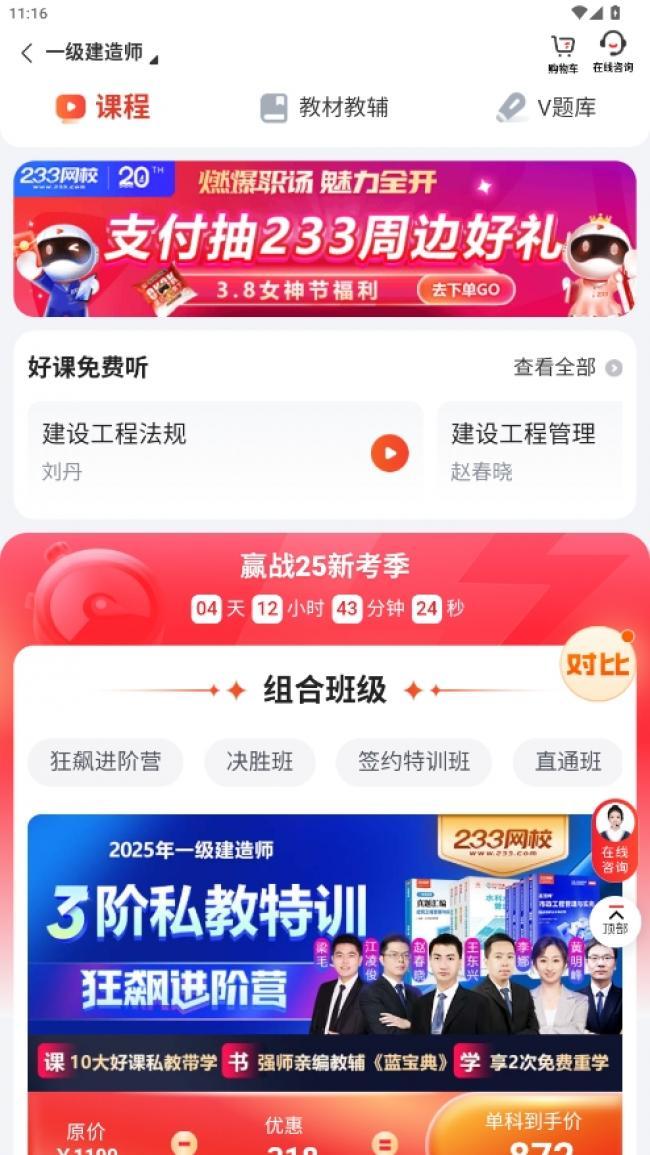This screenshot has width=650, height=1155.
Task: Switch to the V题库 tab
Action: click(547, 108)
